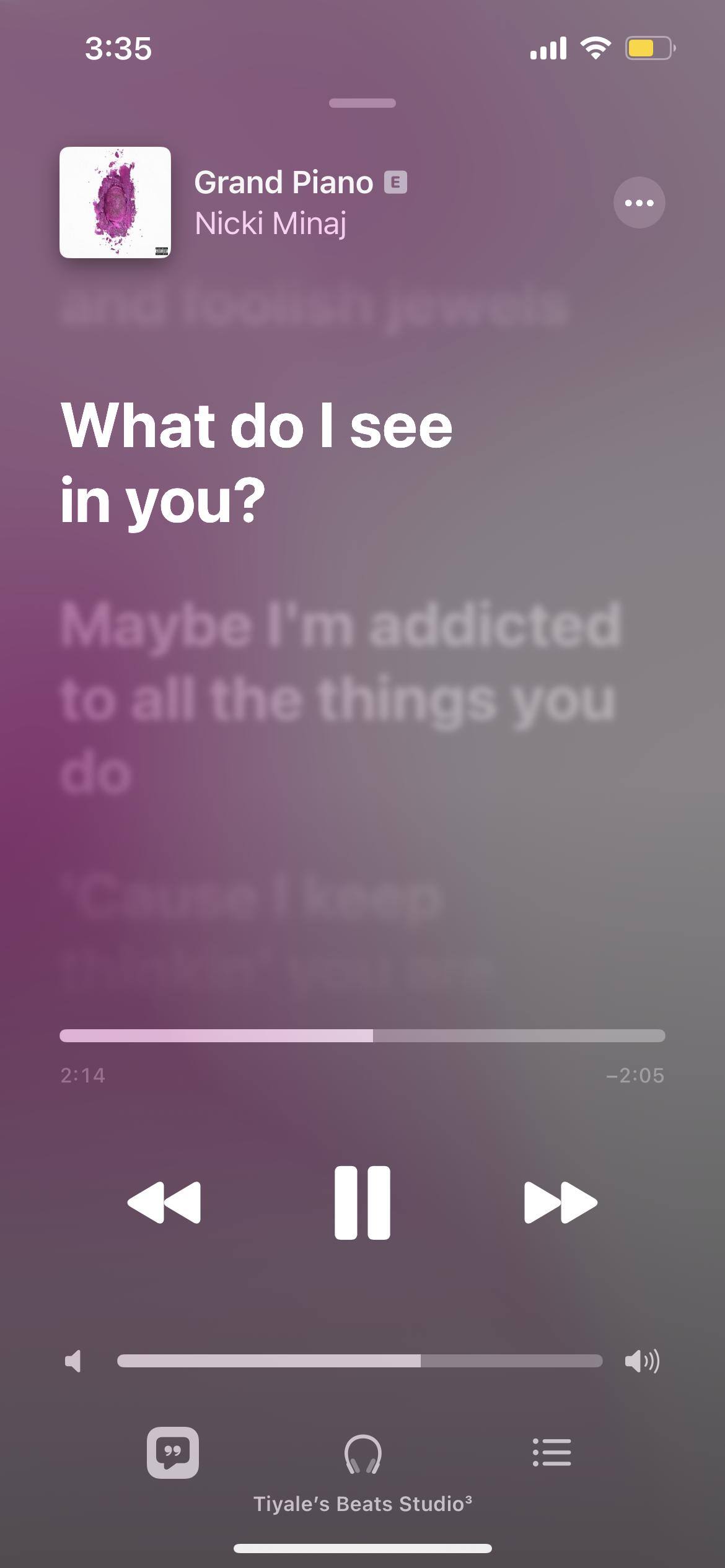Viewport: 725px width, 1568px height.
Task: Toggle the lyrics view button
Action: (x=173, y=1452)
